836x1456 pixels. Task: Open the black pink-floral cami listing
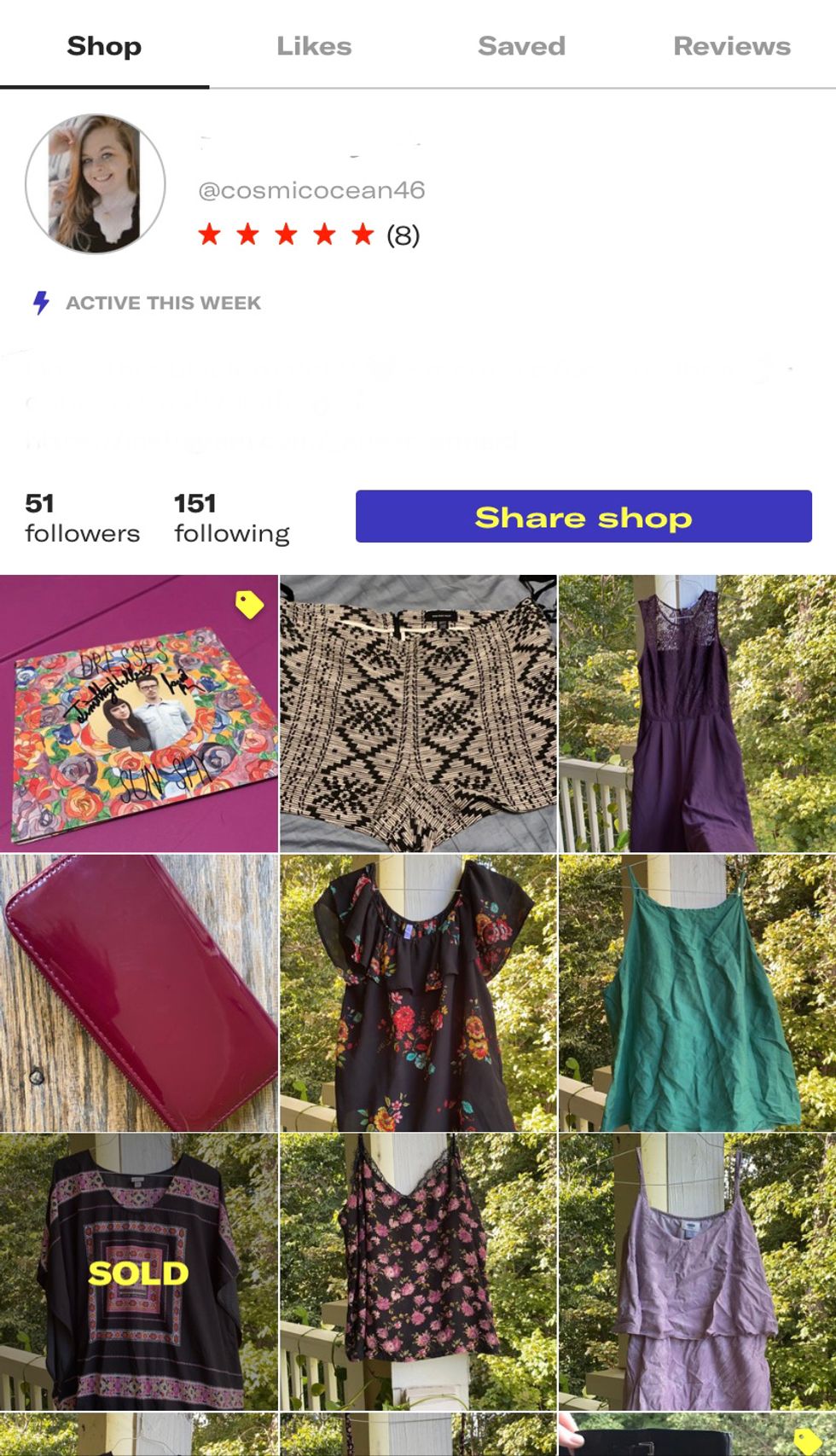(x=418, y=1272)
